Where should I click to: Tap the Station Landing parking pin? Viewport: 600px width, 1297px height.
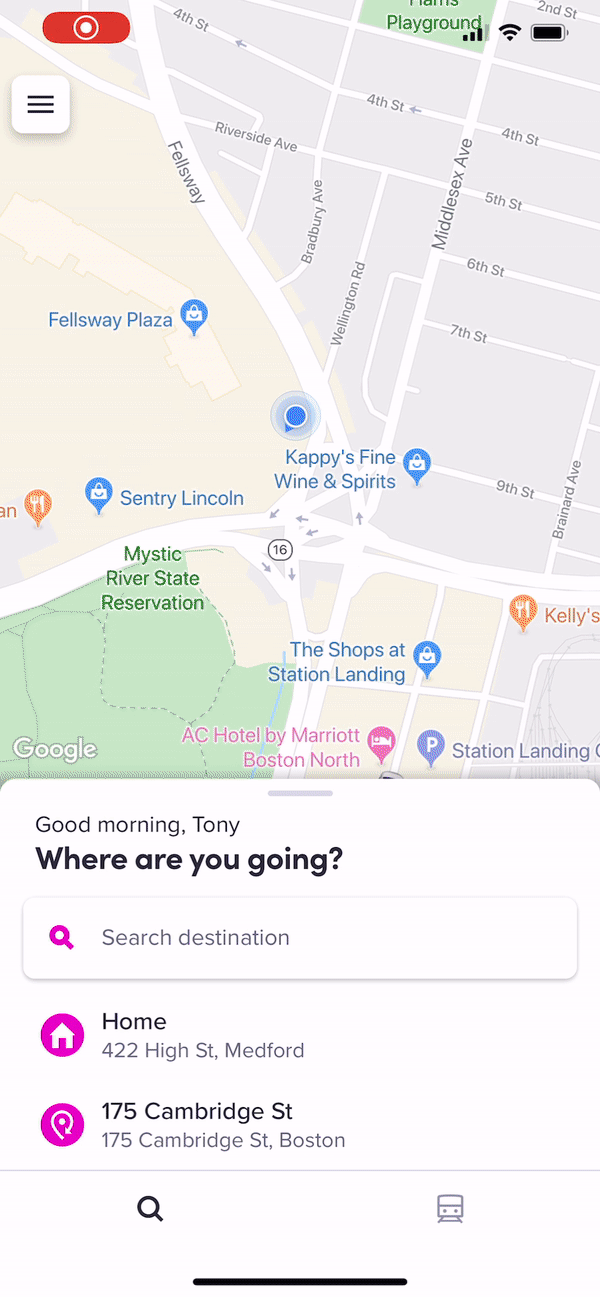point(430,746)
